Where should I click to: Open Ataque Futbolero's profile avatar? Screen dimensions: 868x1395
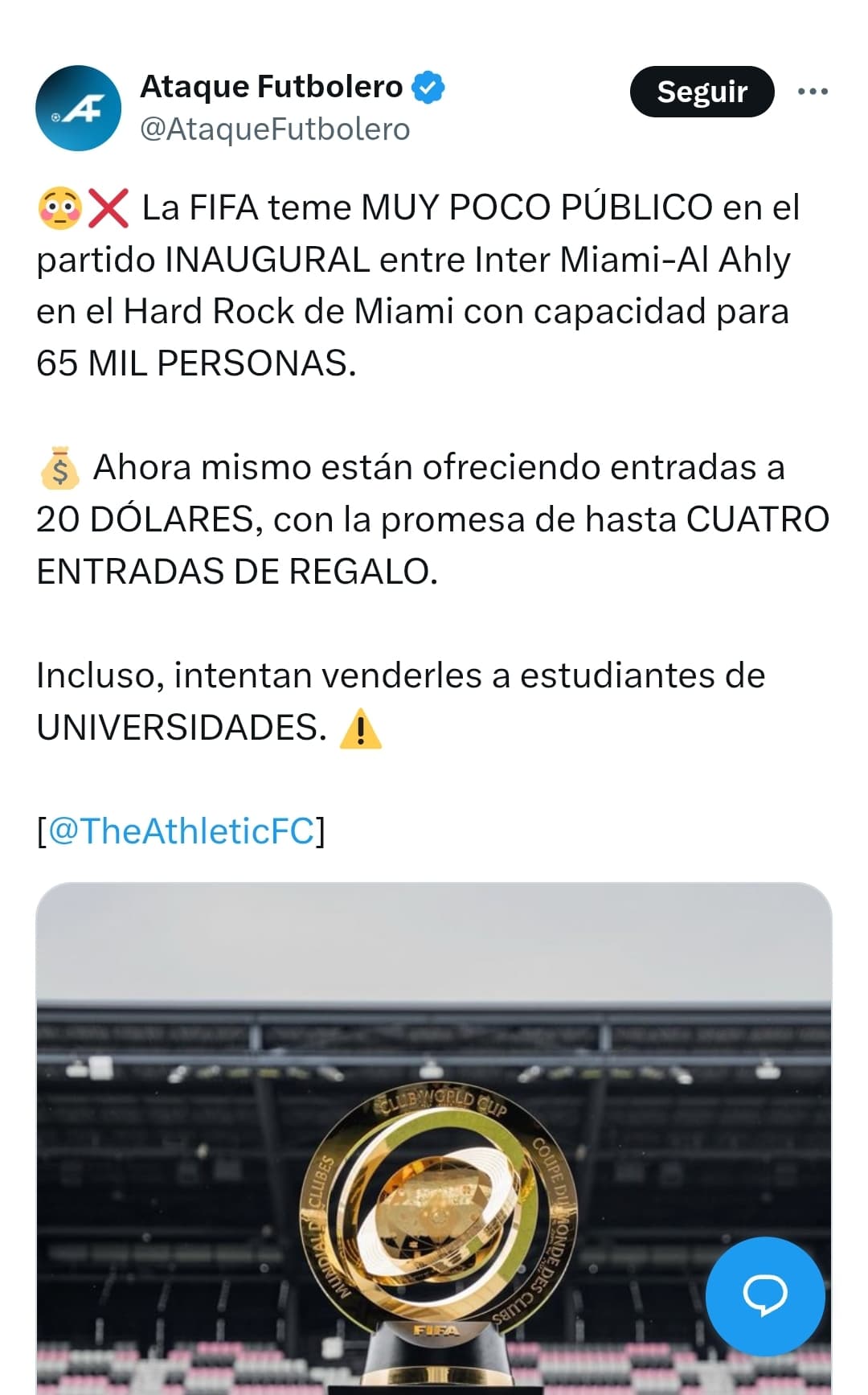pyautogui.click(x=78, y=109)
